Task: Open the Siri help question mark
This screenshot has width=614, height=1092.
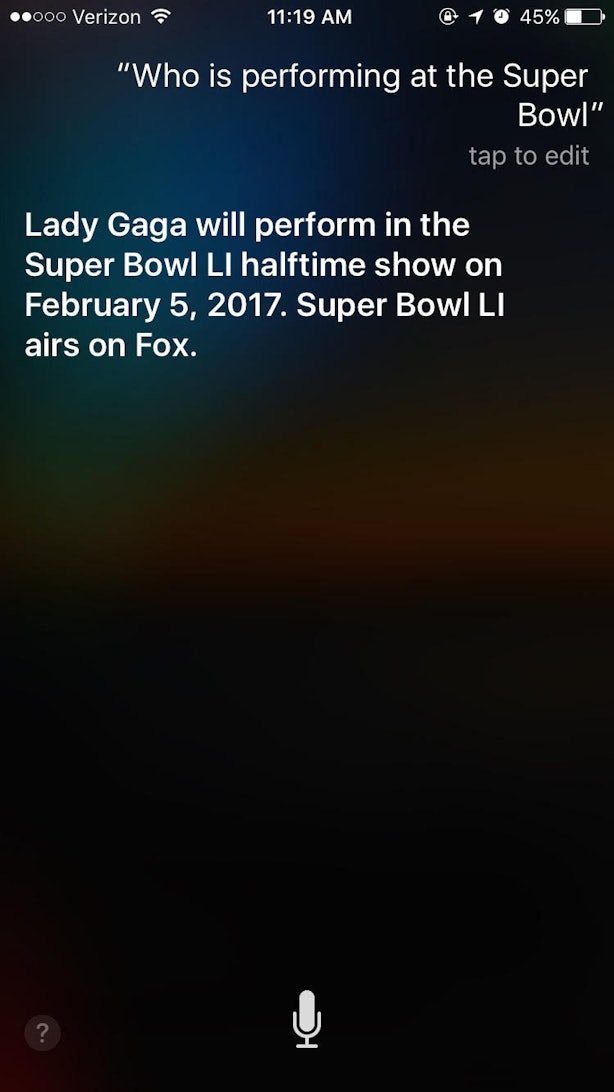Action: pyautogui.click(x=42, y=1032)
